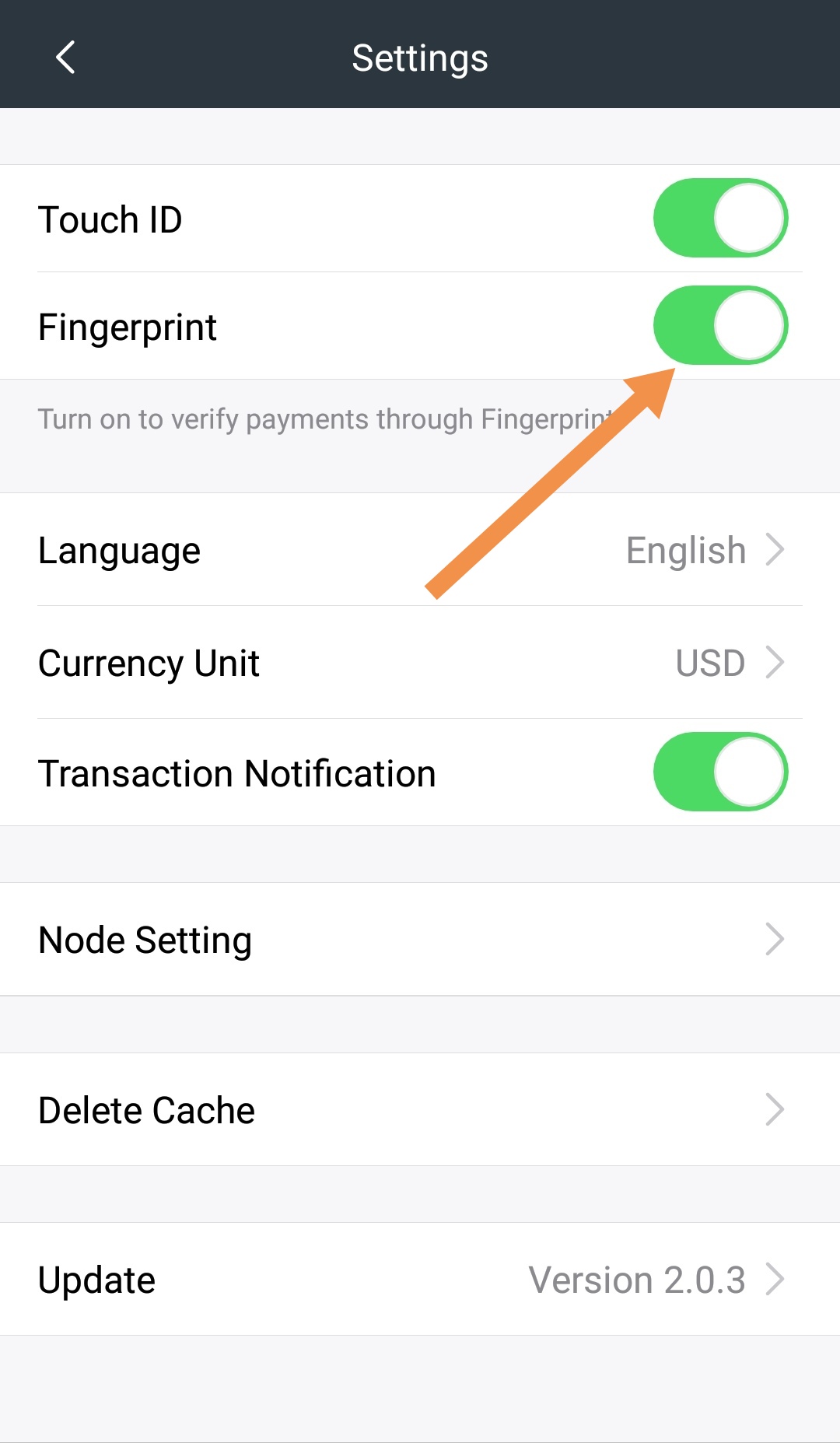
Task: Turn off the Touch ID switch
Action: (720, 219)
